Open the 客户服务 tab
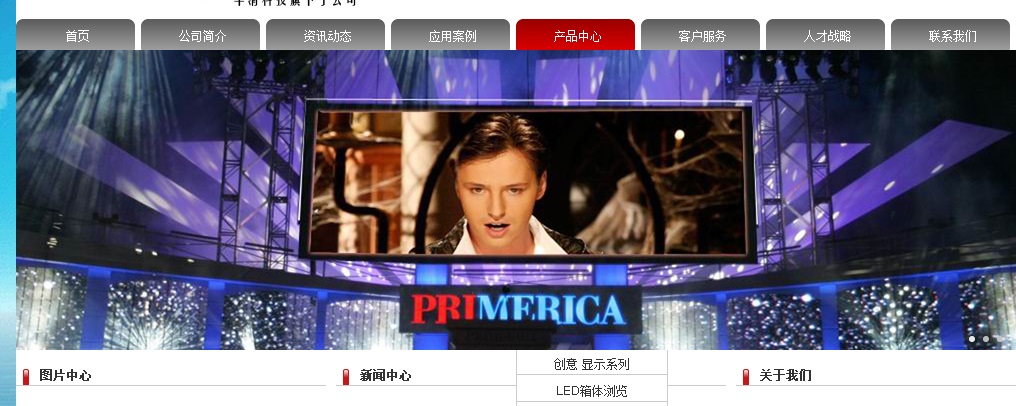The width and height of the screenshot is (1016, 406). point(701,35)
